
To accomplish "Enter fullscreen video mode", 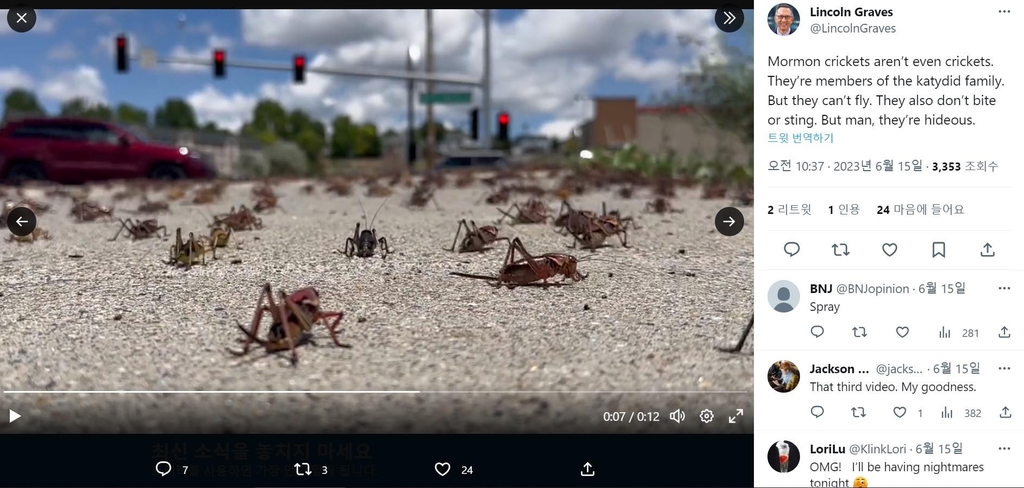I will (x=735, y=416).
